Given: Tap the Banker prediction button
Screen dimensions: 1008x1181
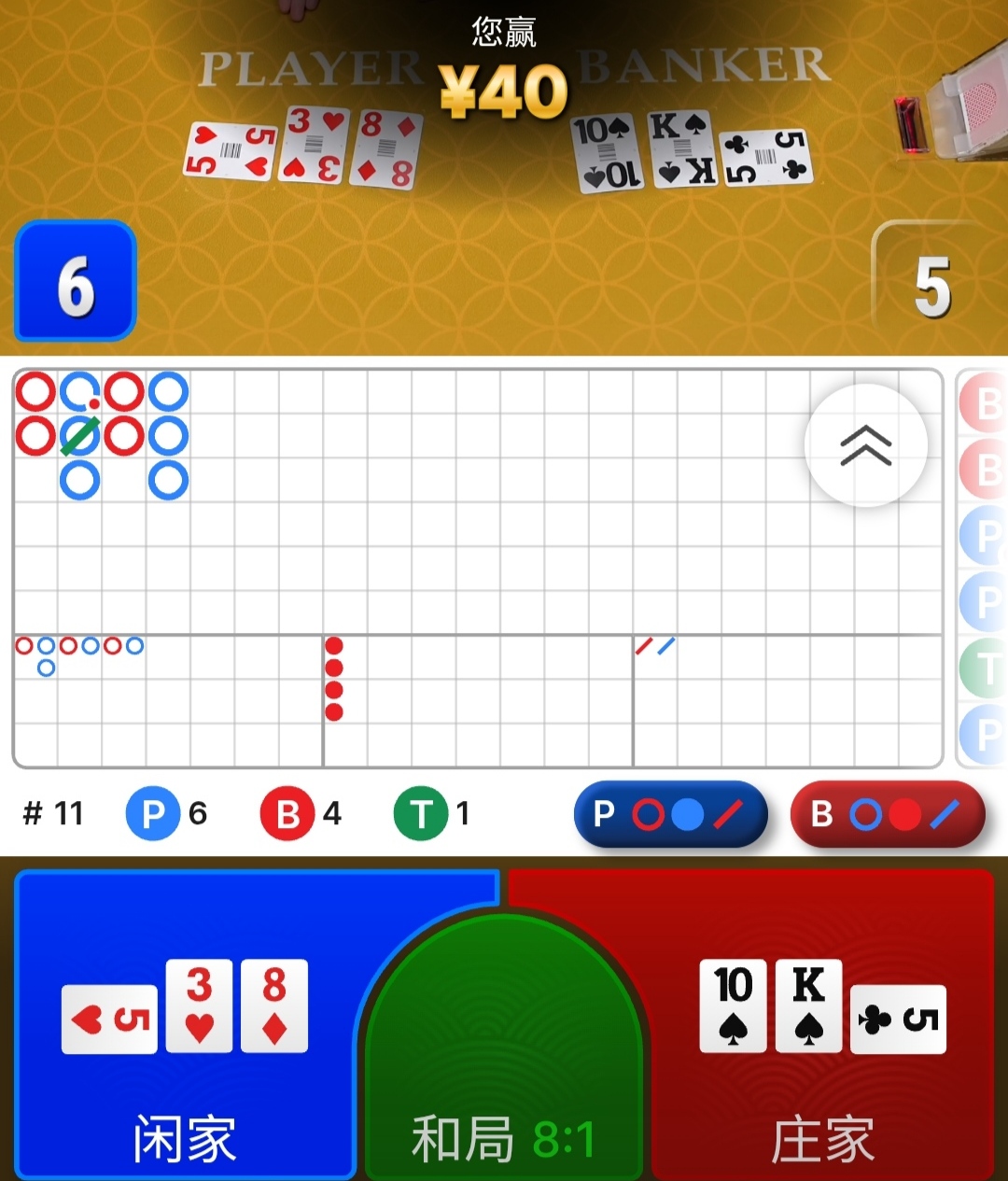Looking at the screenshot, I should point(887,814).
